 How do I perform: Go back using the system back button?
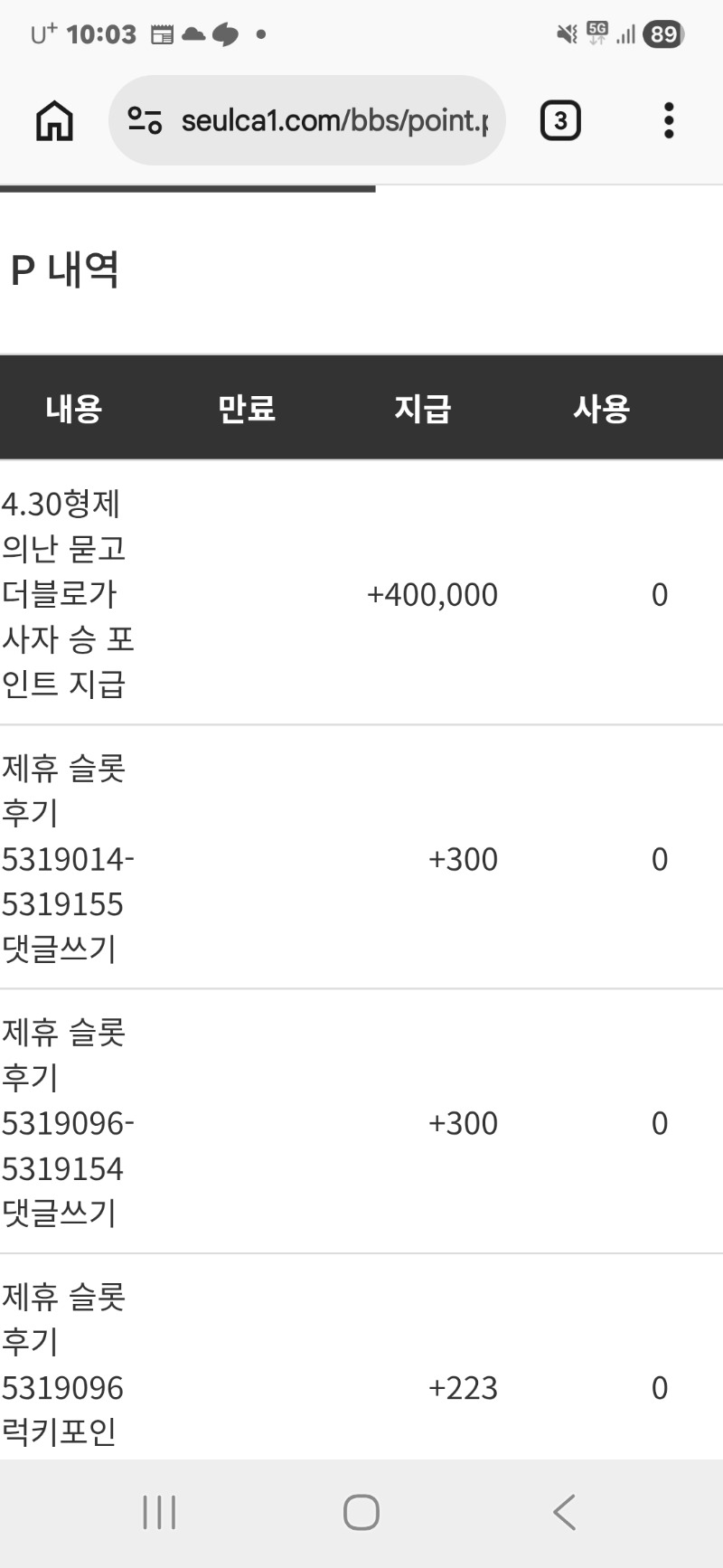[564, 1512]
